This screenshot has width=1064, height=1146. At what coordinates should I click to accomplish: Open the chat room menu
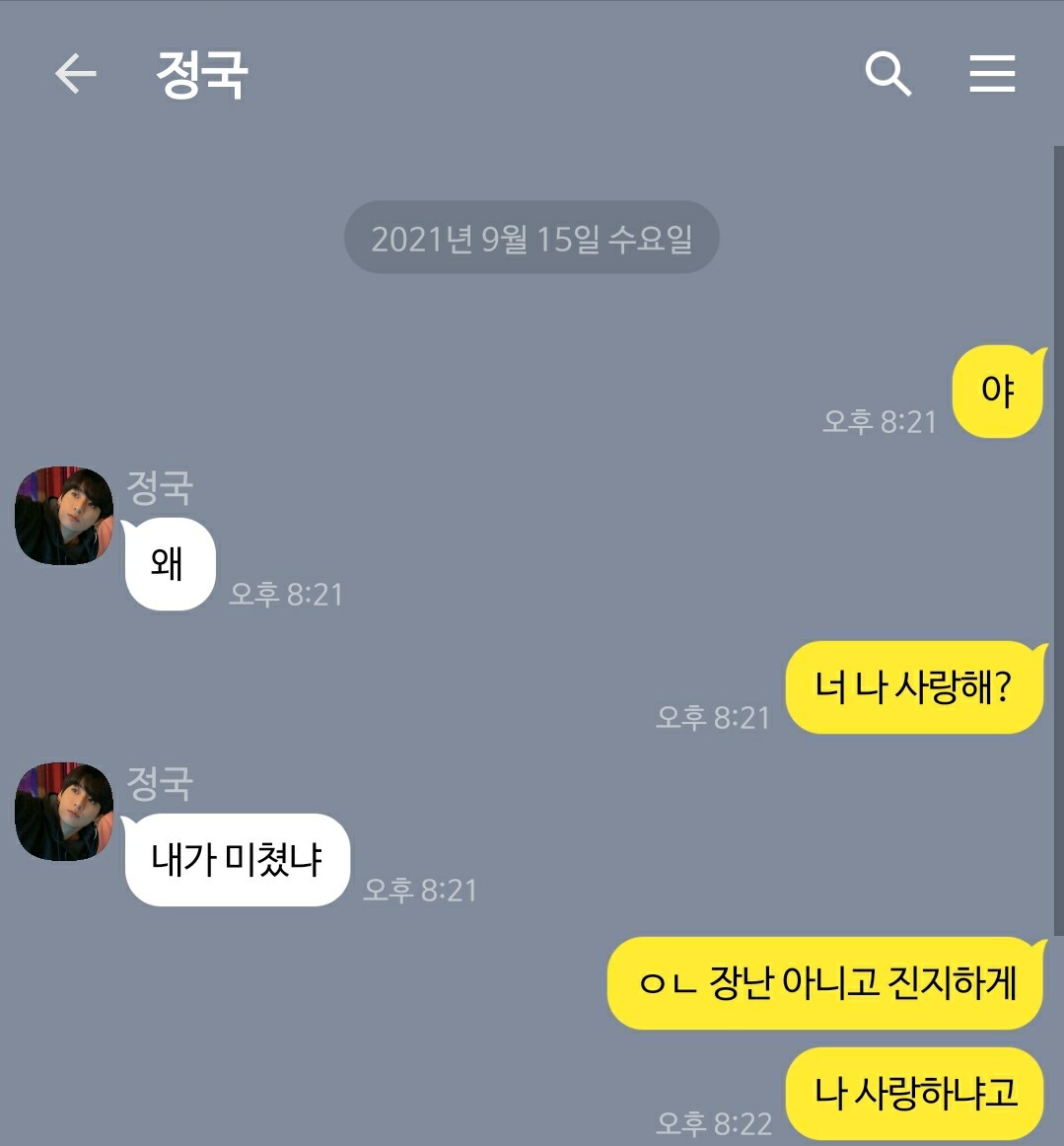992,74
